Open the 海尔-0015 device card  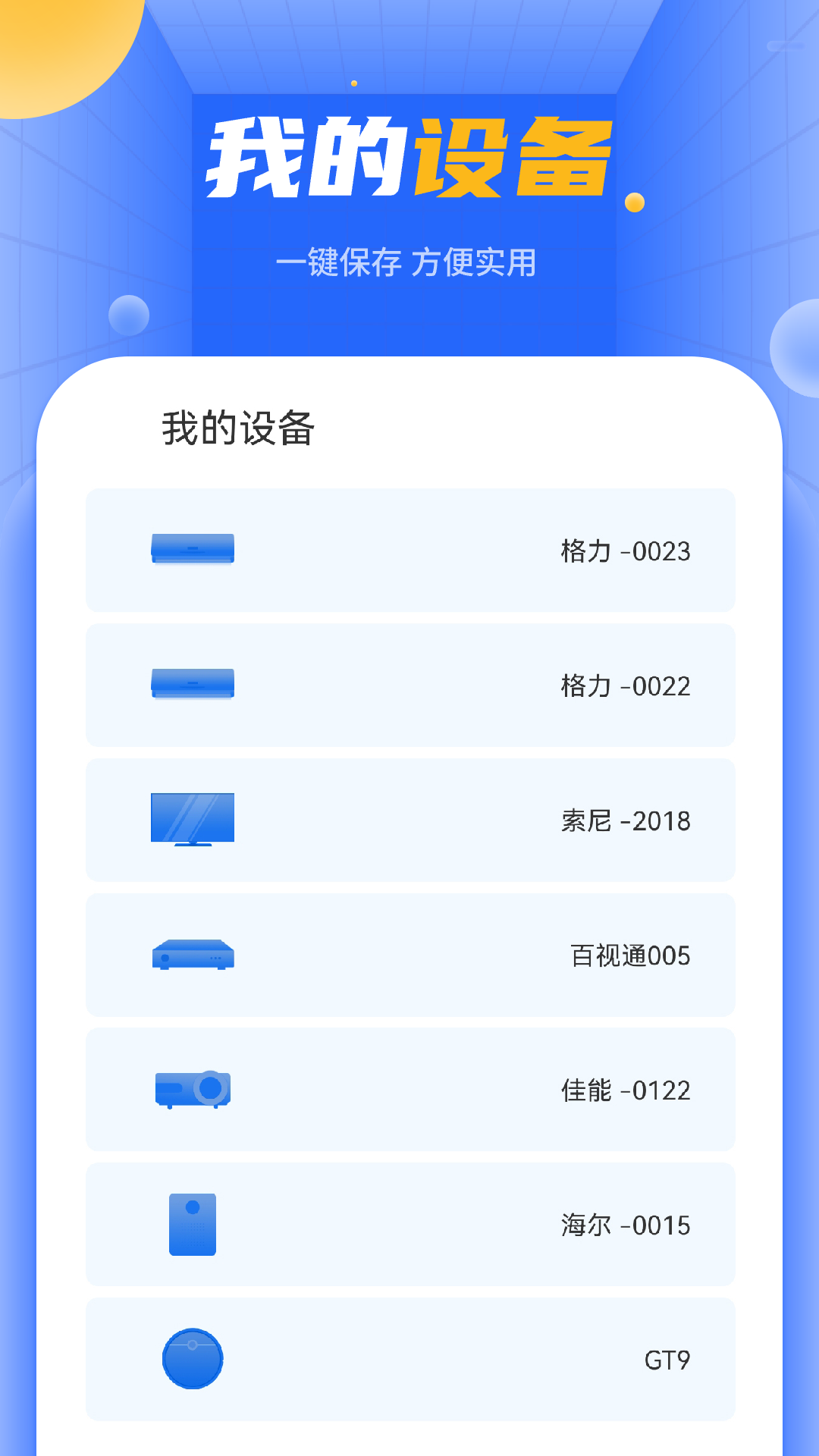pyautogui.click(x=409, y=1224)
